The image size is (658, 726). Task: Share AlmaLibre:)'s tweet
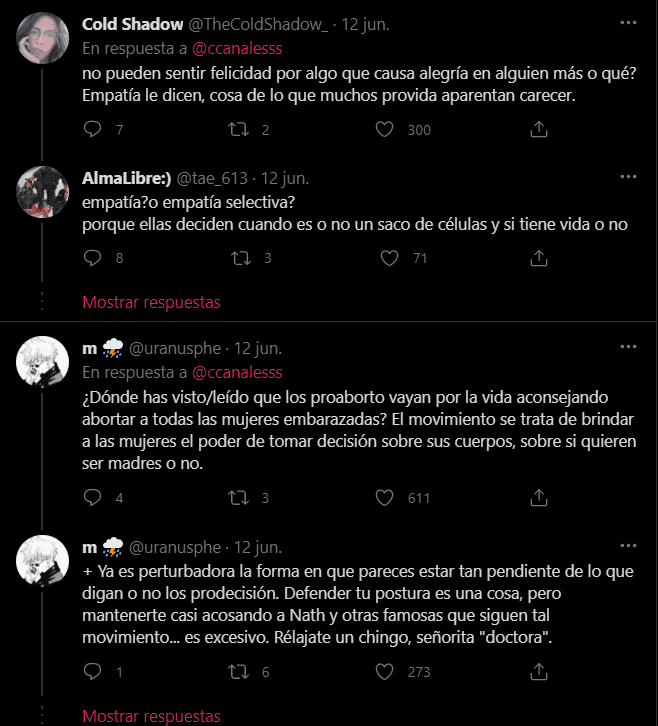[537, 258]
